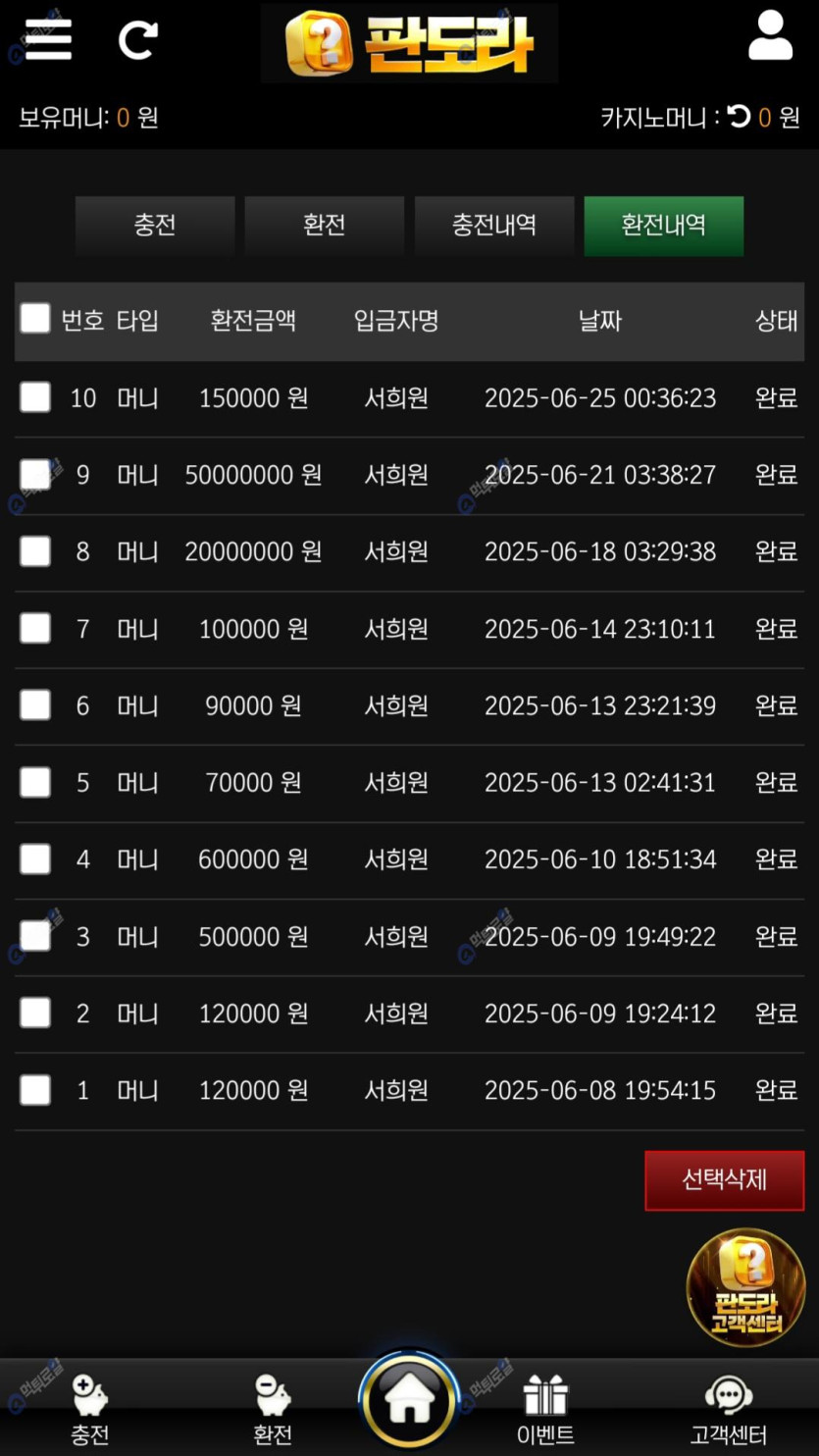Tick the checkbox for row number 10
This screenshot has height=1456, width=819.
35,397
